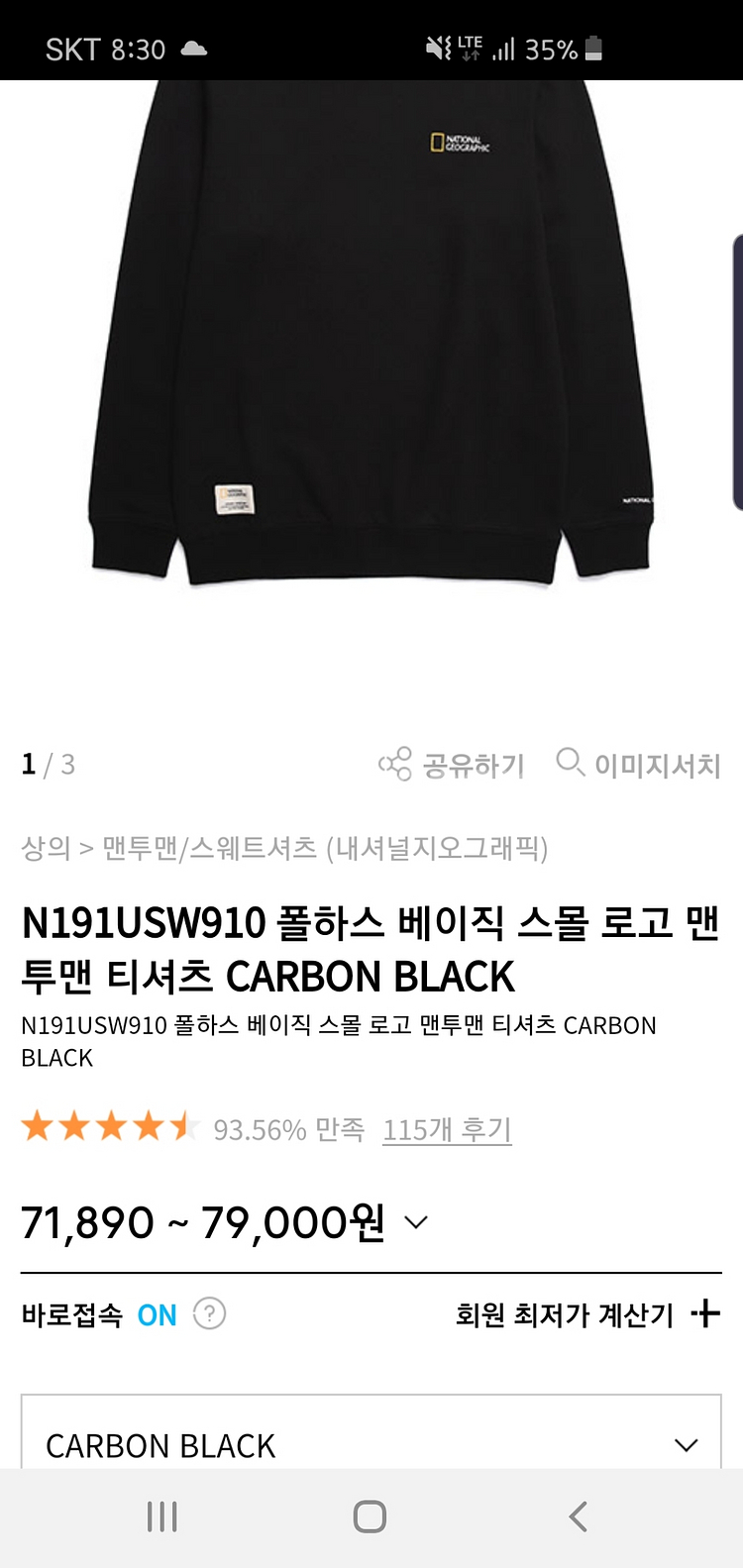Tap 공유하기 to share this product

453,765
